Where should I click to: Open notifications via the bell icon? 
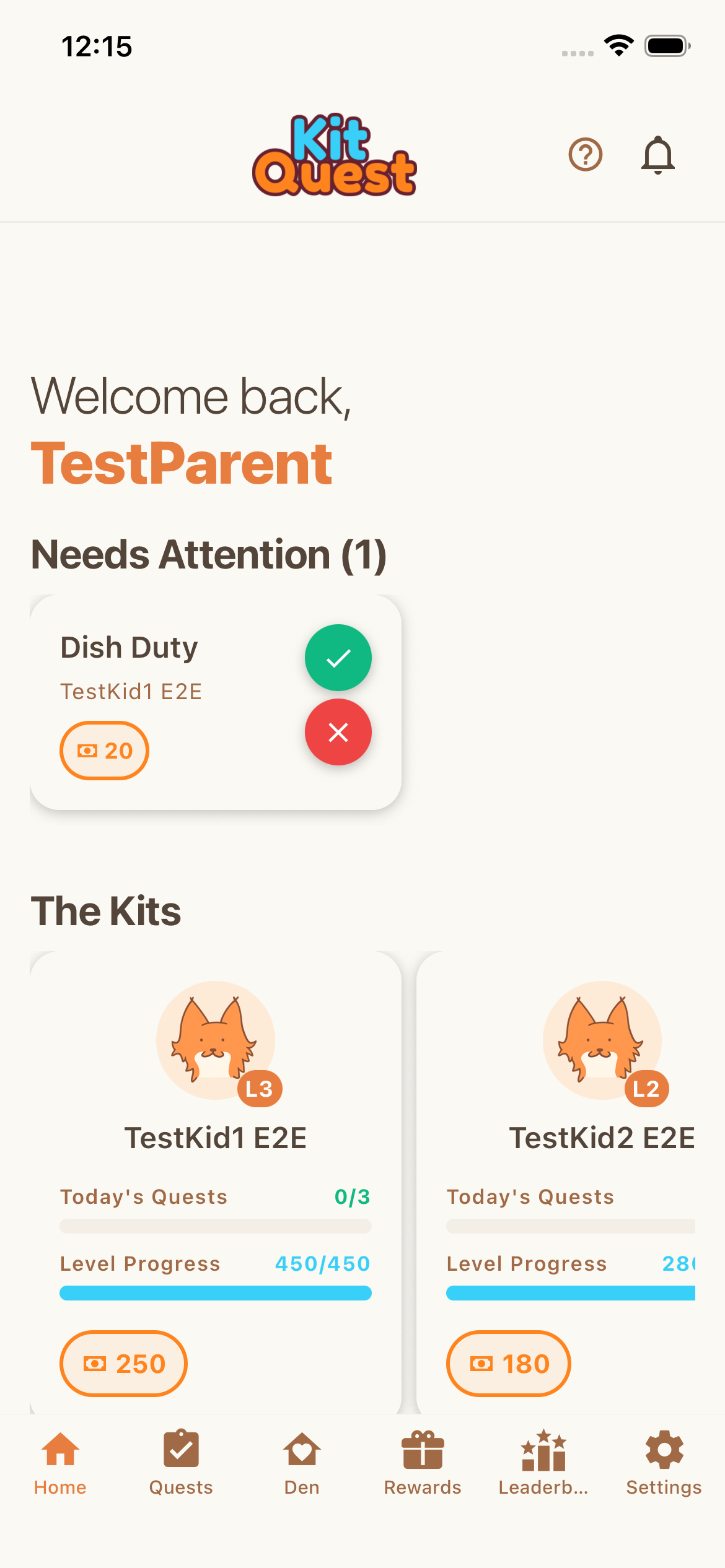click(658, 155)
